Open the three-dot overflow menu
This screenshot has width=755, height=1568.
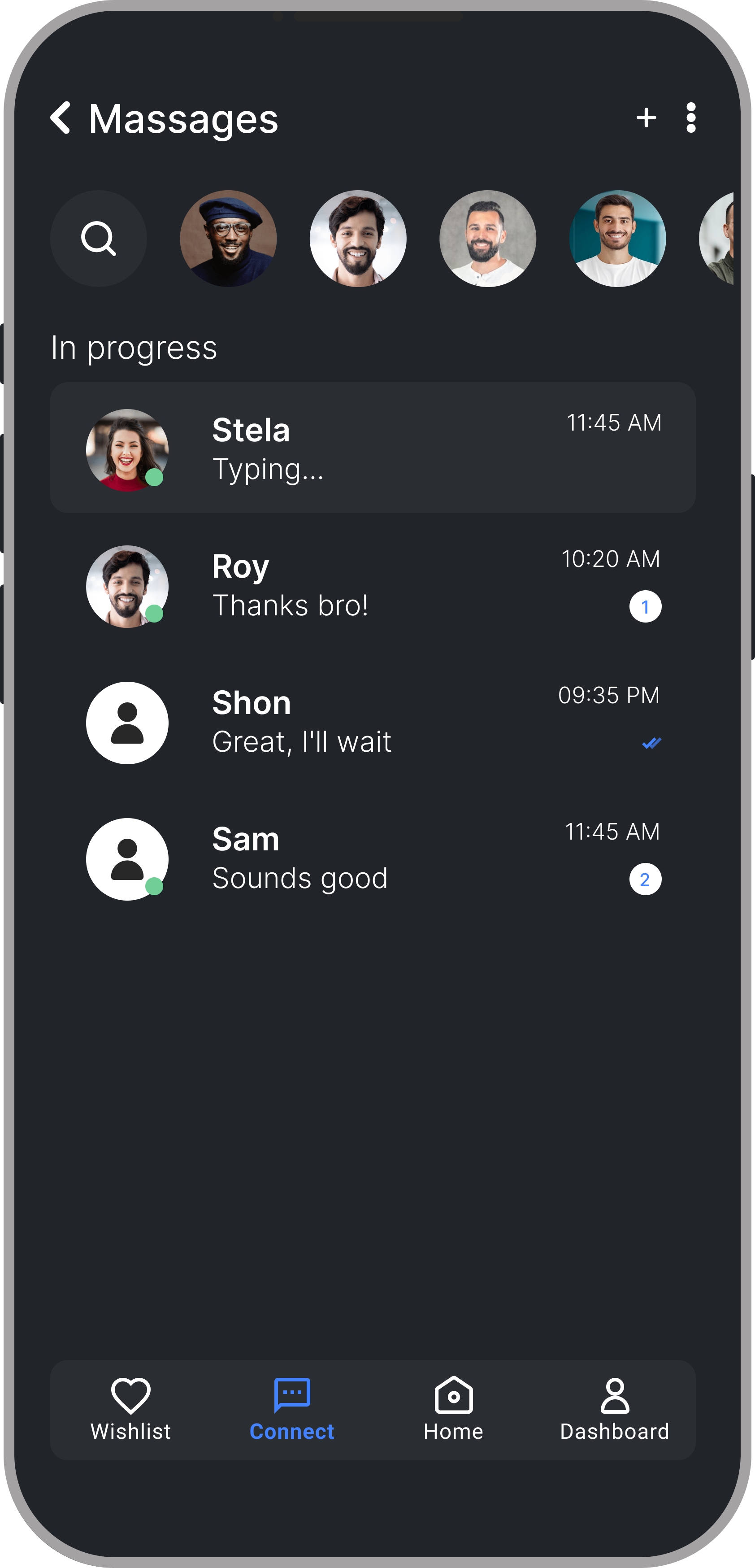point(690,118)
